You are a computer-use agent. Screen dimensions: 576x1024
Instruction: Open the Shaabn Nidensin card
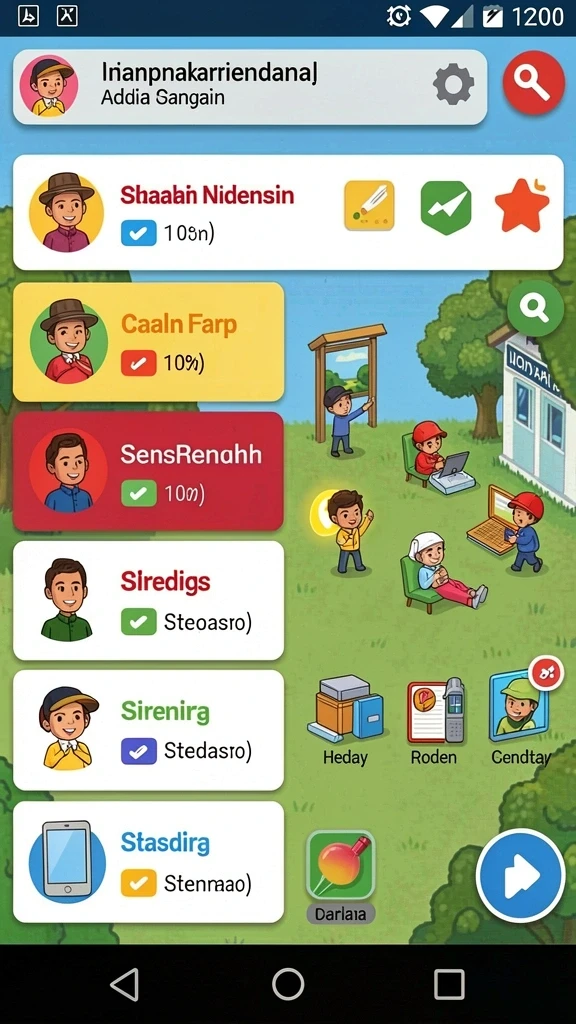pos(288,212)
